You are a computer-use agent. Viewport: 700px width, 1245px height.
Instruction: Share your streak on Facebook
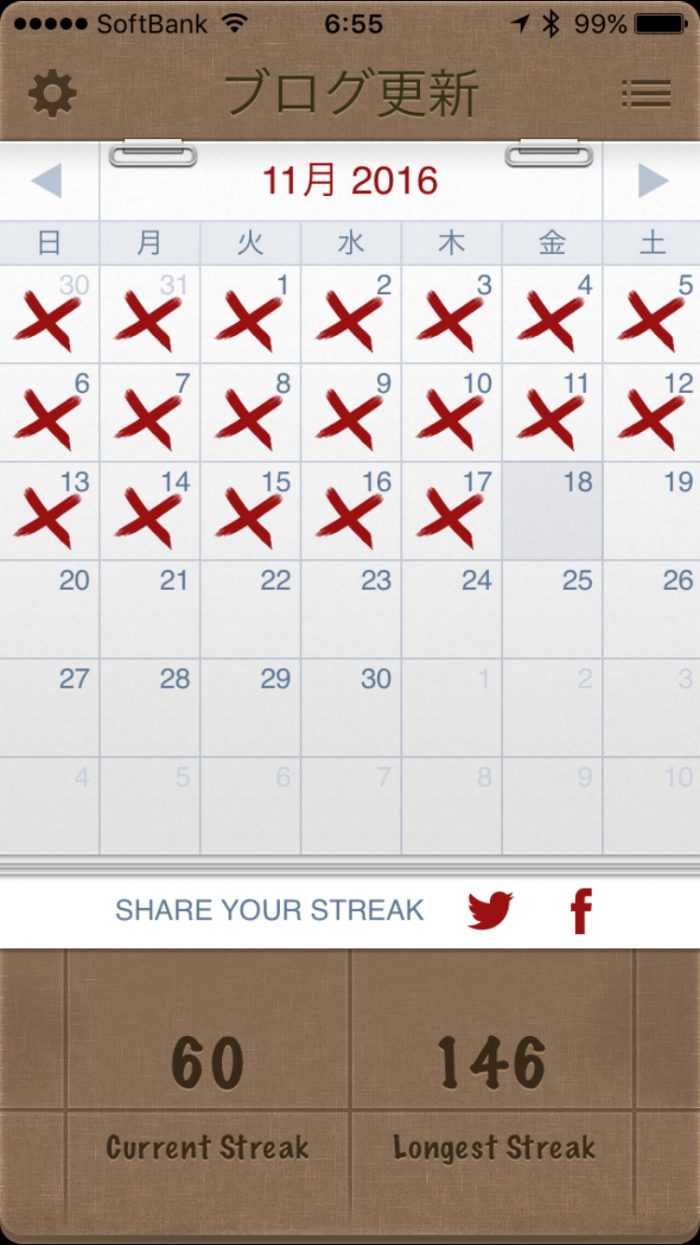coord(581,910)
